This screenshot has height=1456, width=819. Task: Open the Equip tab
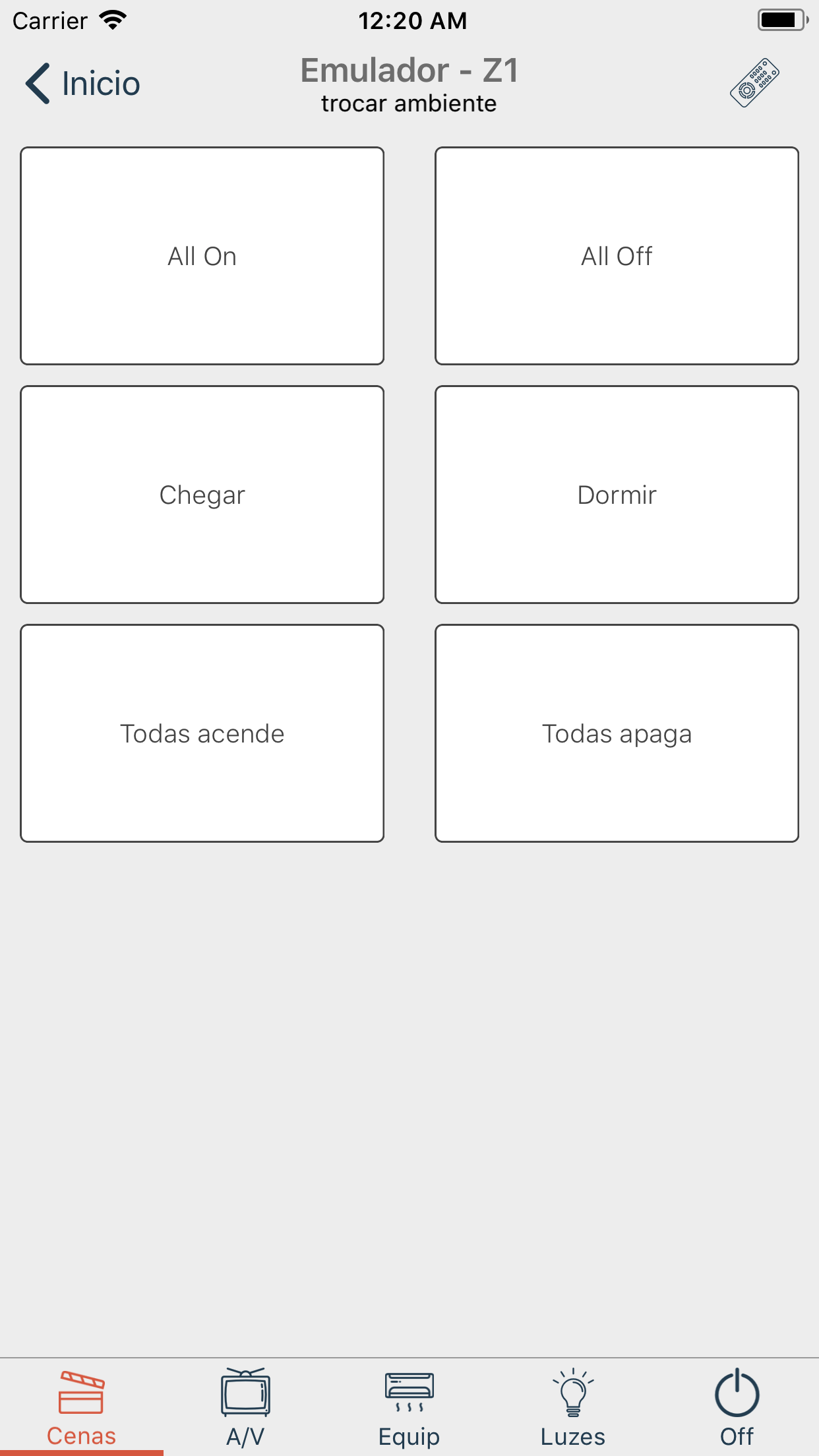pyautogui.click(x=409, y=1407)
